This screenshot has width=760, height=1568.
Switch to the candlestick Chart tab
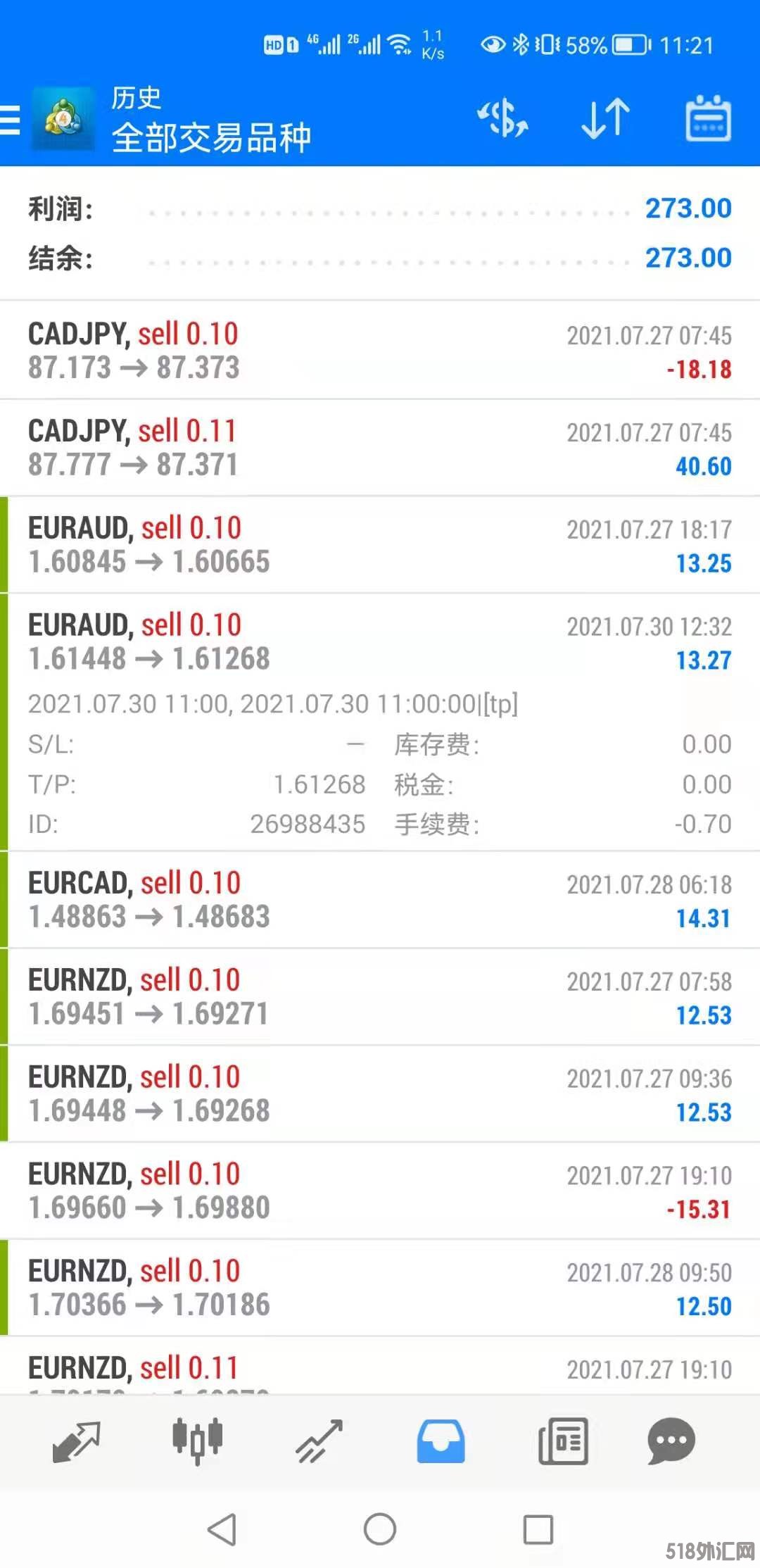click(x=198, y=1441)
